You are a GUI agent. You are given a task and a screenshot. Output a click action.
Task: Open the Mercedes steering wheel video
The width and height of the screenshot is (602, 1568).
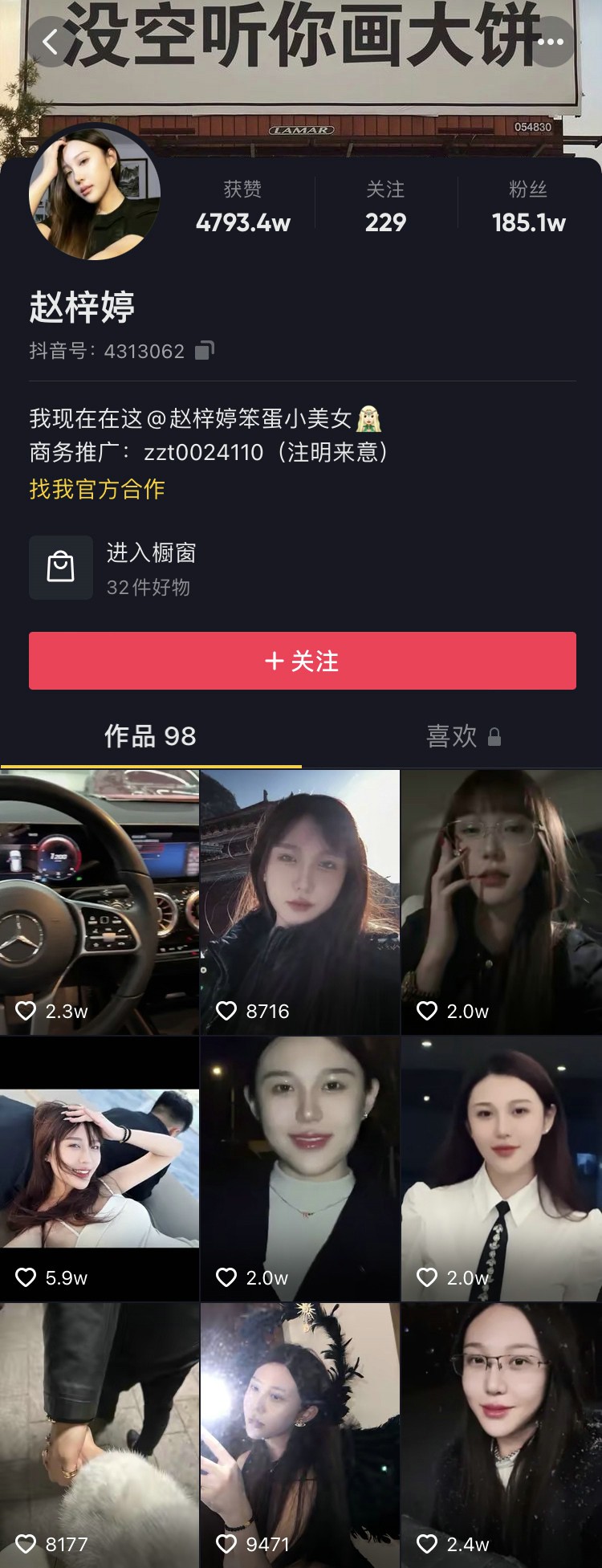99,901
